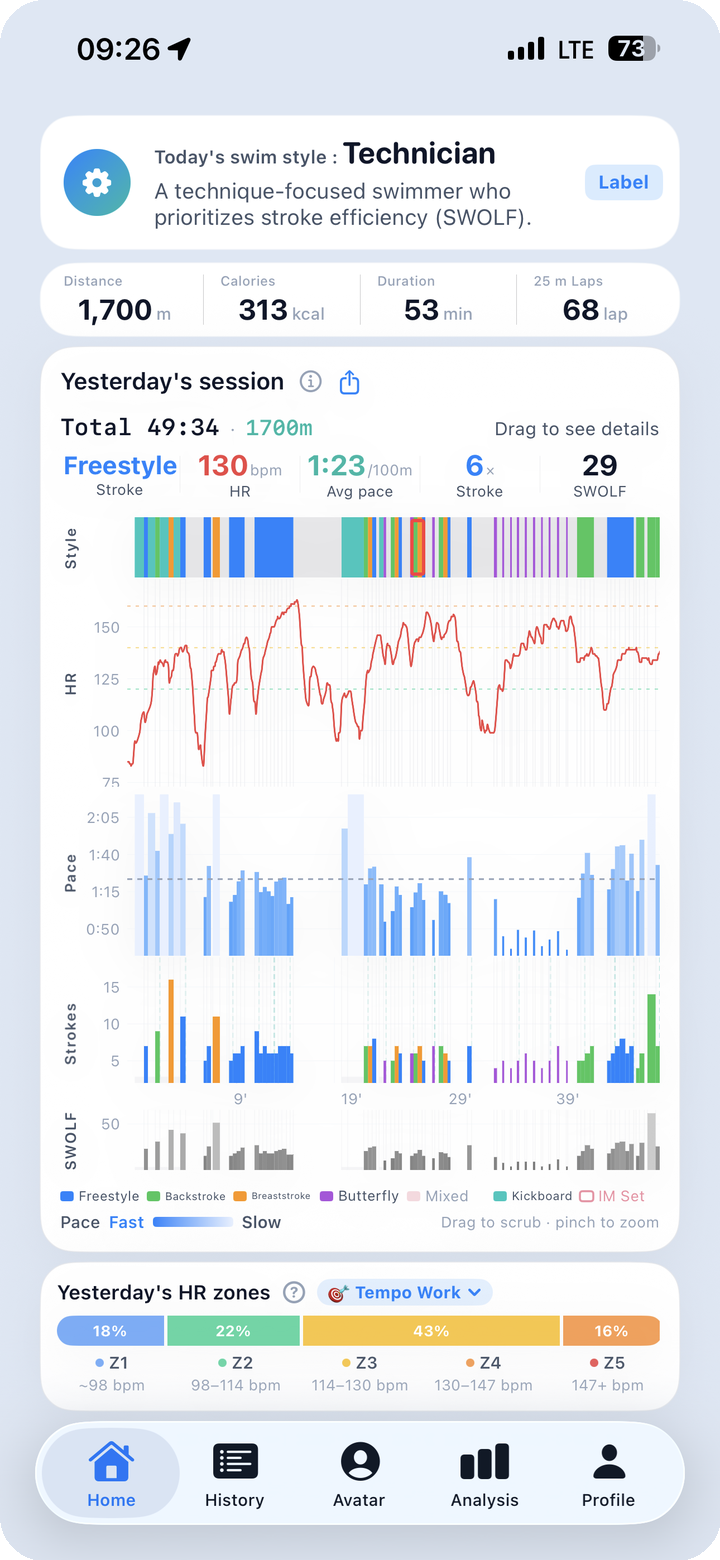The width and height of the screenshot is (720, 1560).
Task: Open the info icon beside Yesterday's session
Action: [312, 382]
